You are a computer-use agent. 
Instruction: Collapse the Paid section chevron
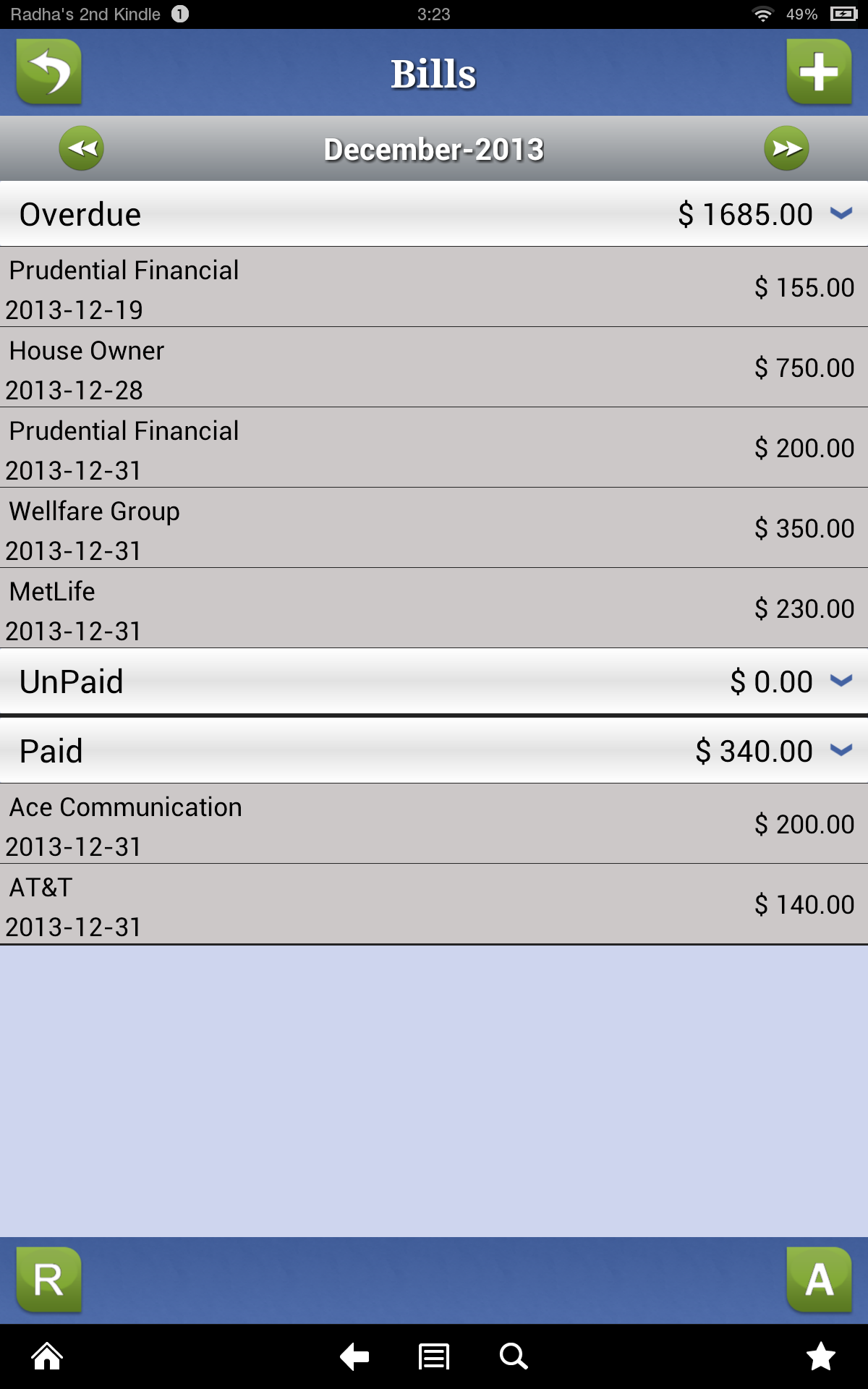(x=841, y=751)
